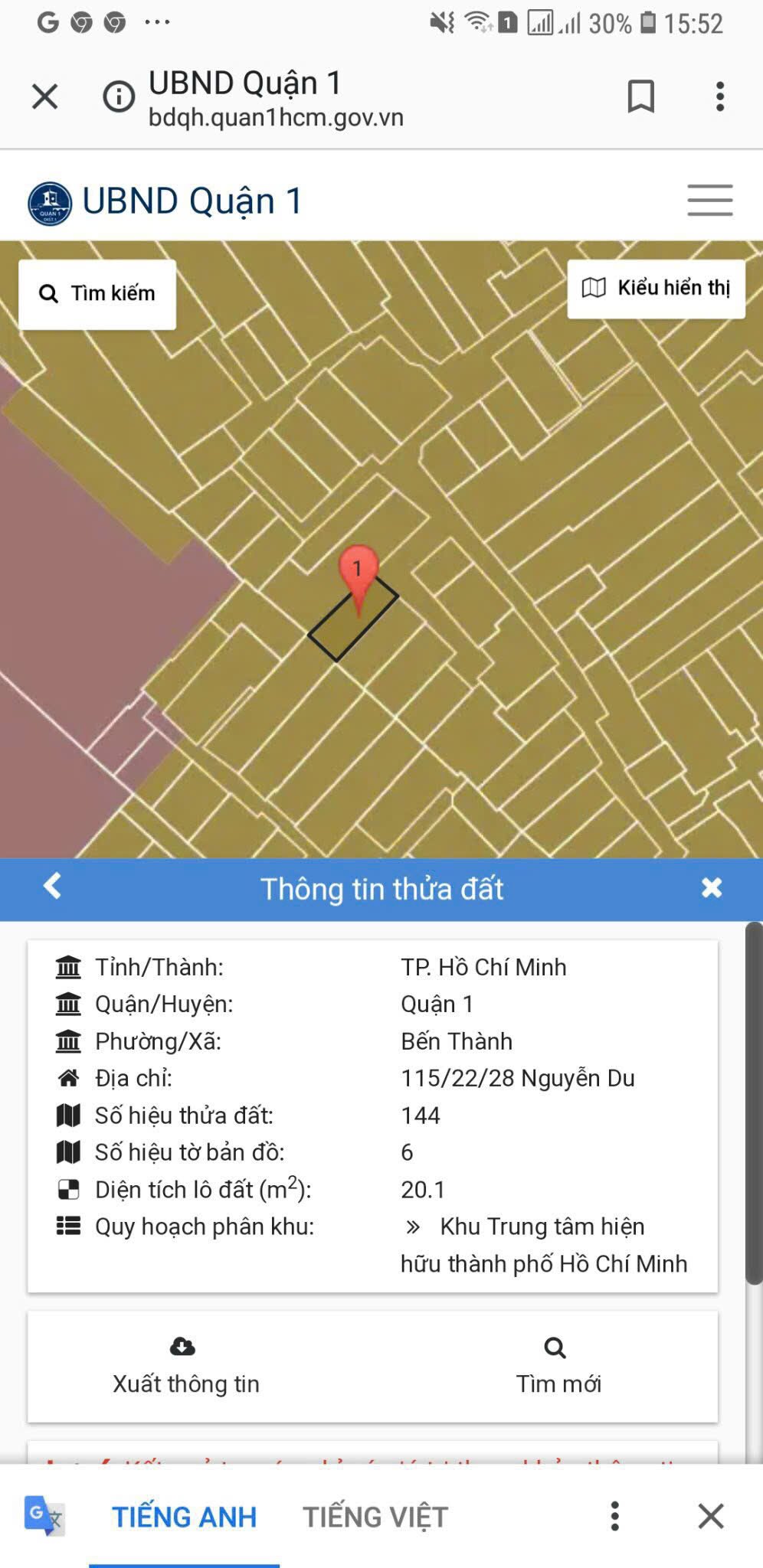View site info for bdqh.quan1hcm.gov.vn
Image resolution: width=763 pixels, height=1568 pixels.
point(119,97)
